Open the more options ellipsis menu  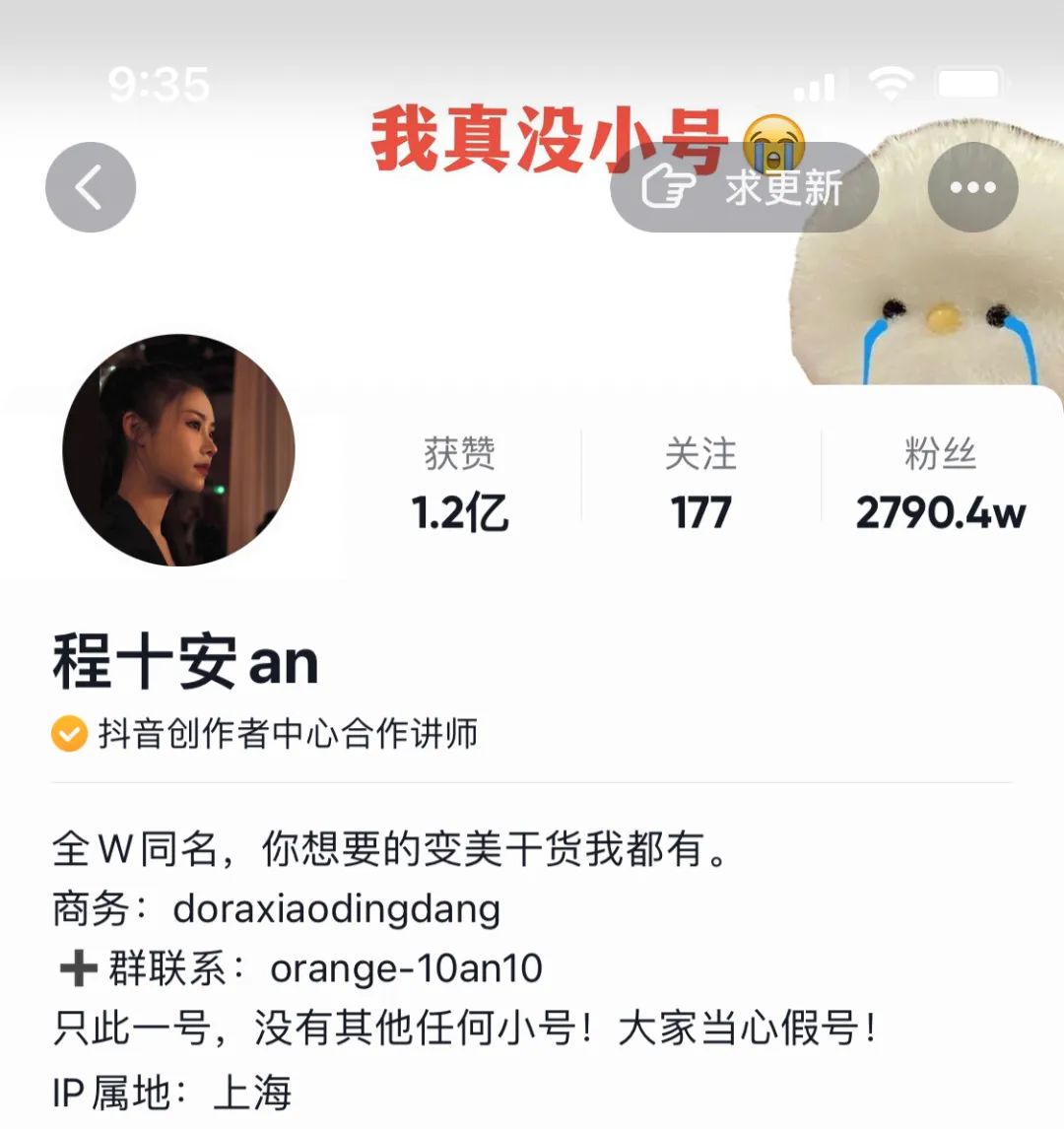[973, 187]
